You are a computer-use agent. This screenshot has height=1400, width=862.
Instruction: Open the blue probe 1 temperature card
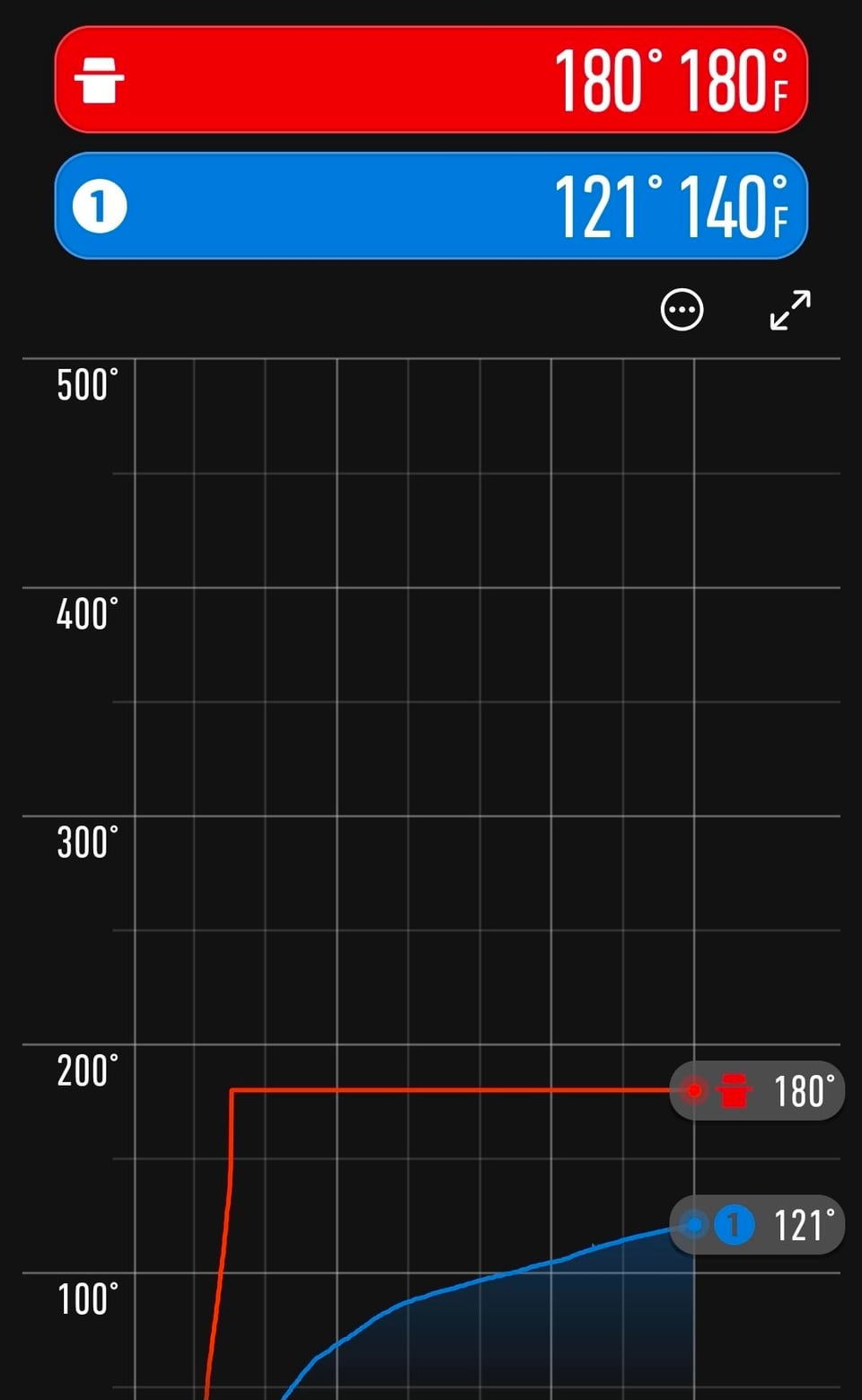[431, 206]
